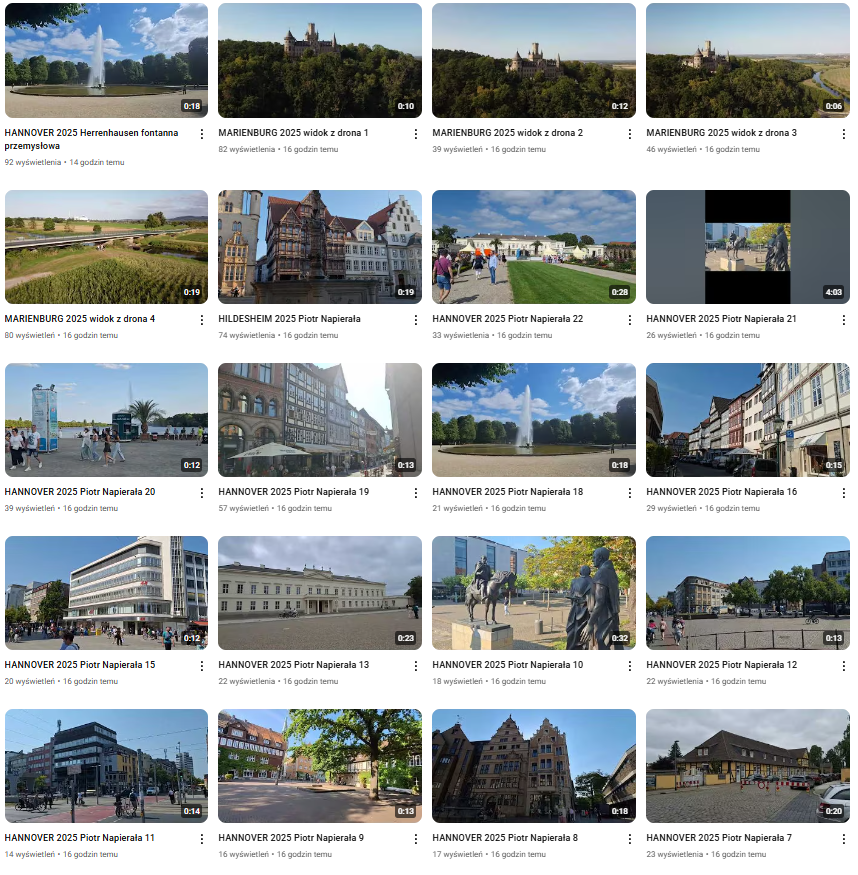
Task: Play MARIENBURG 2025 widok z drona 1
Action: pyautogui.click(x=319, y=60)
